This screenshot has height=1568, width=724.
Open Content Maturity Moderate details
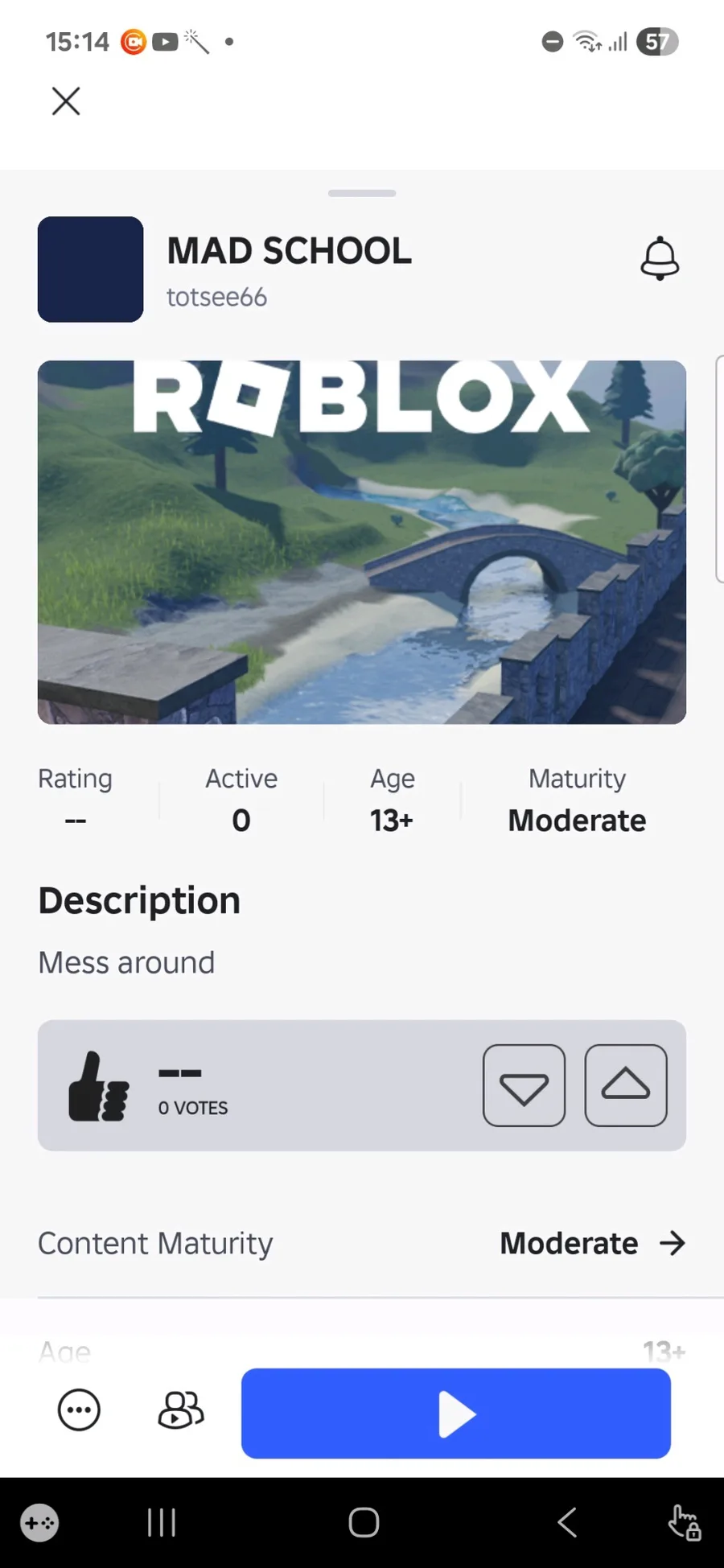pos(362,1243)
